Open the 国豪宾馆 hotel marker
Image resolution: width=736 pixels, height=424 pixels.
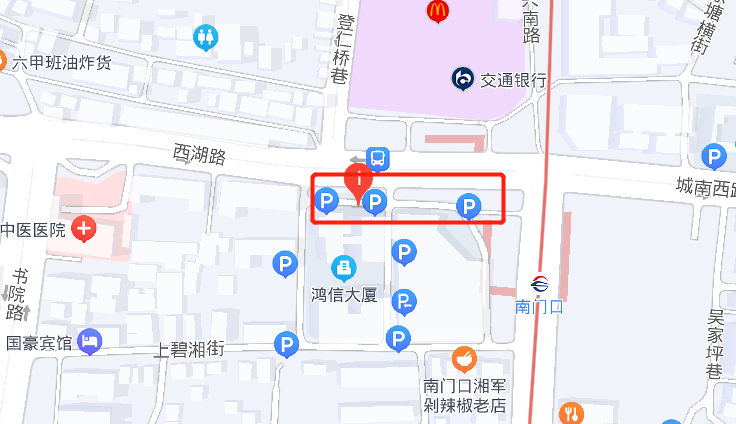click(x=90, y=343)
